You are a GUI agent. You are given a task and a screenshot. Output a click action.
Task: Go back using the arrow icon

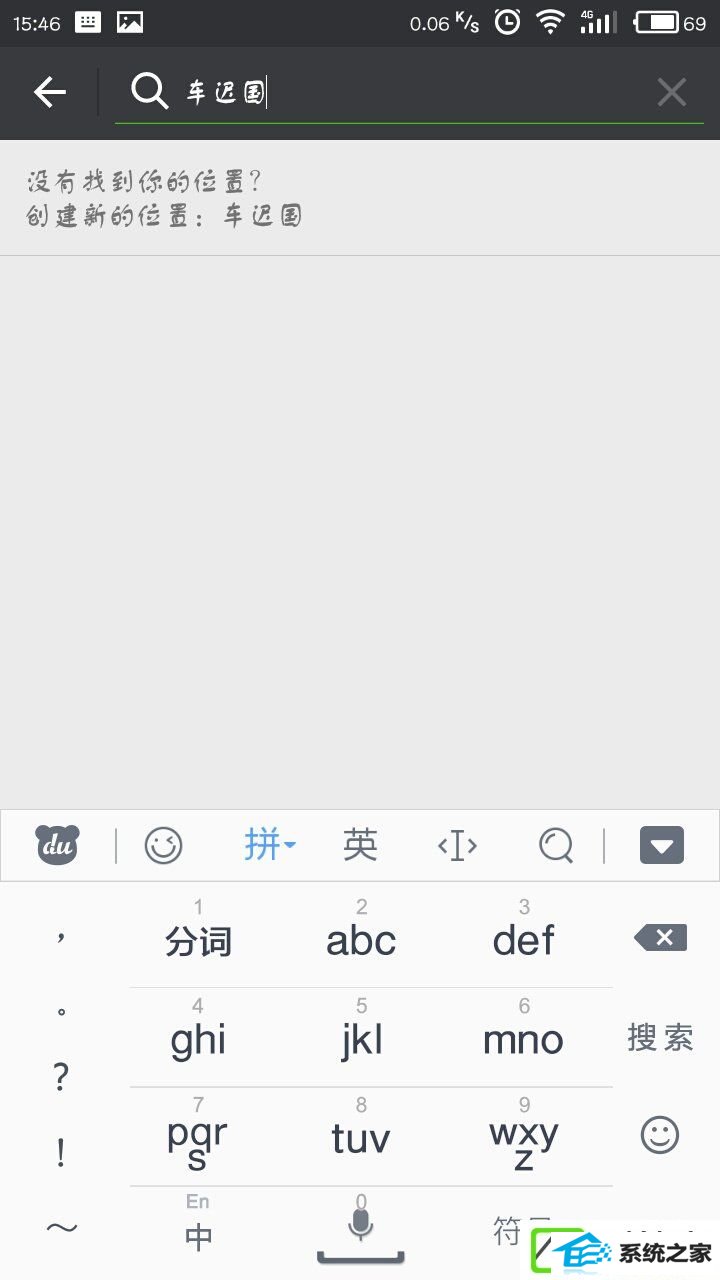click(50, 93)
